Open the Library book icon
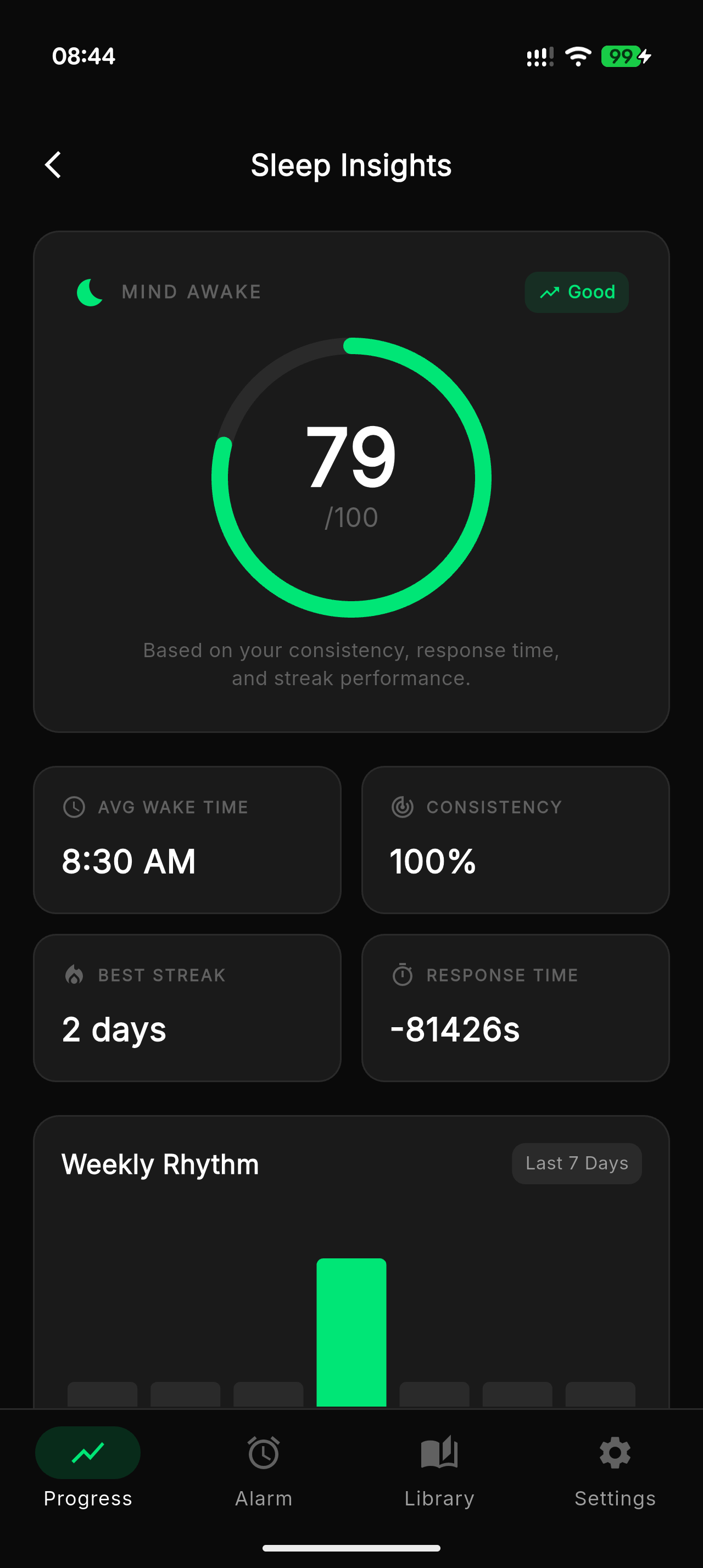The width and height of the screenshot is (703, 1568). click(439, 1451)
